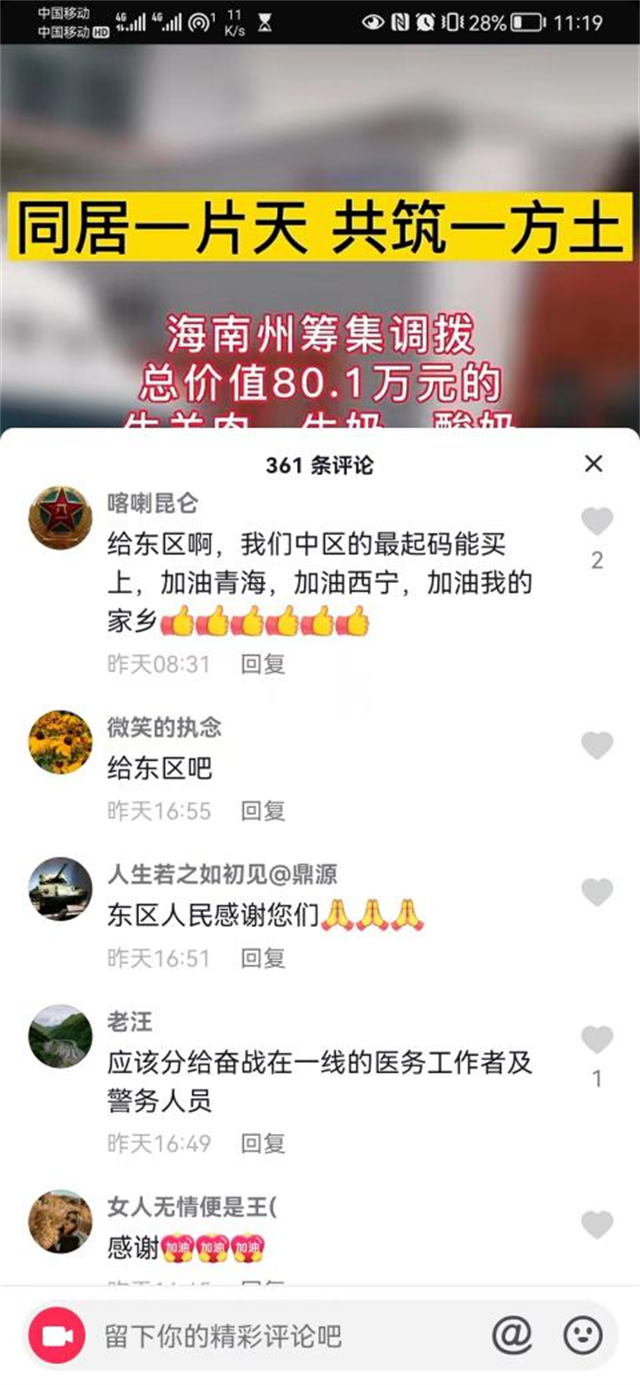Open 老汪's profile avatar
640x1385 pixels.
coord(60,1037)
